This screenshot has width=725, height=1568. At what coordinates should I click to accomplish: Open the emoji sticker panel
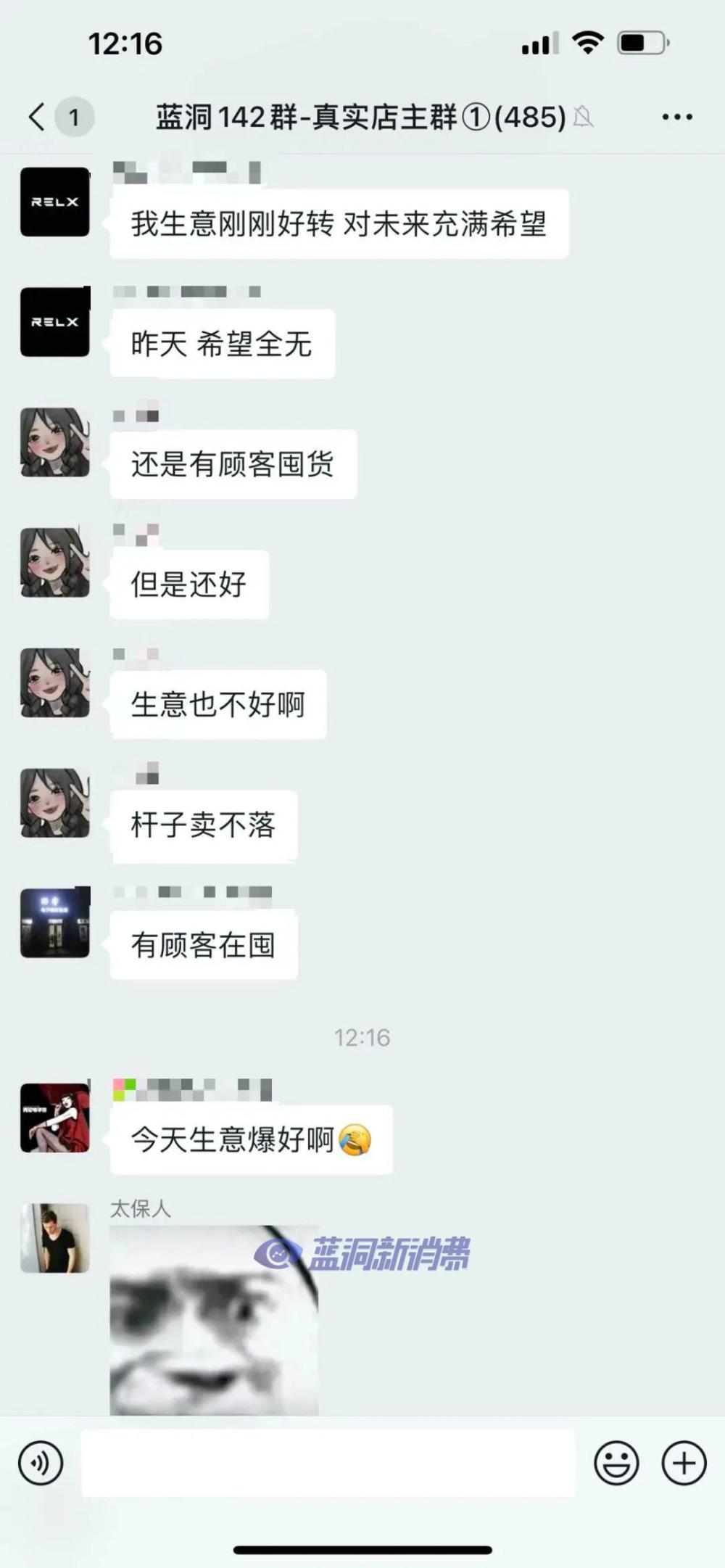click(x=616, y=1464)
